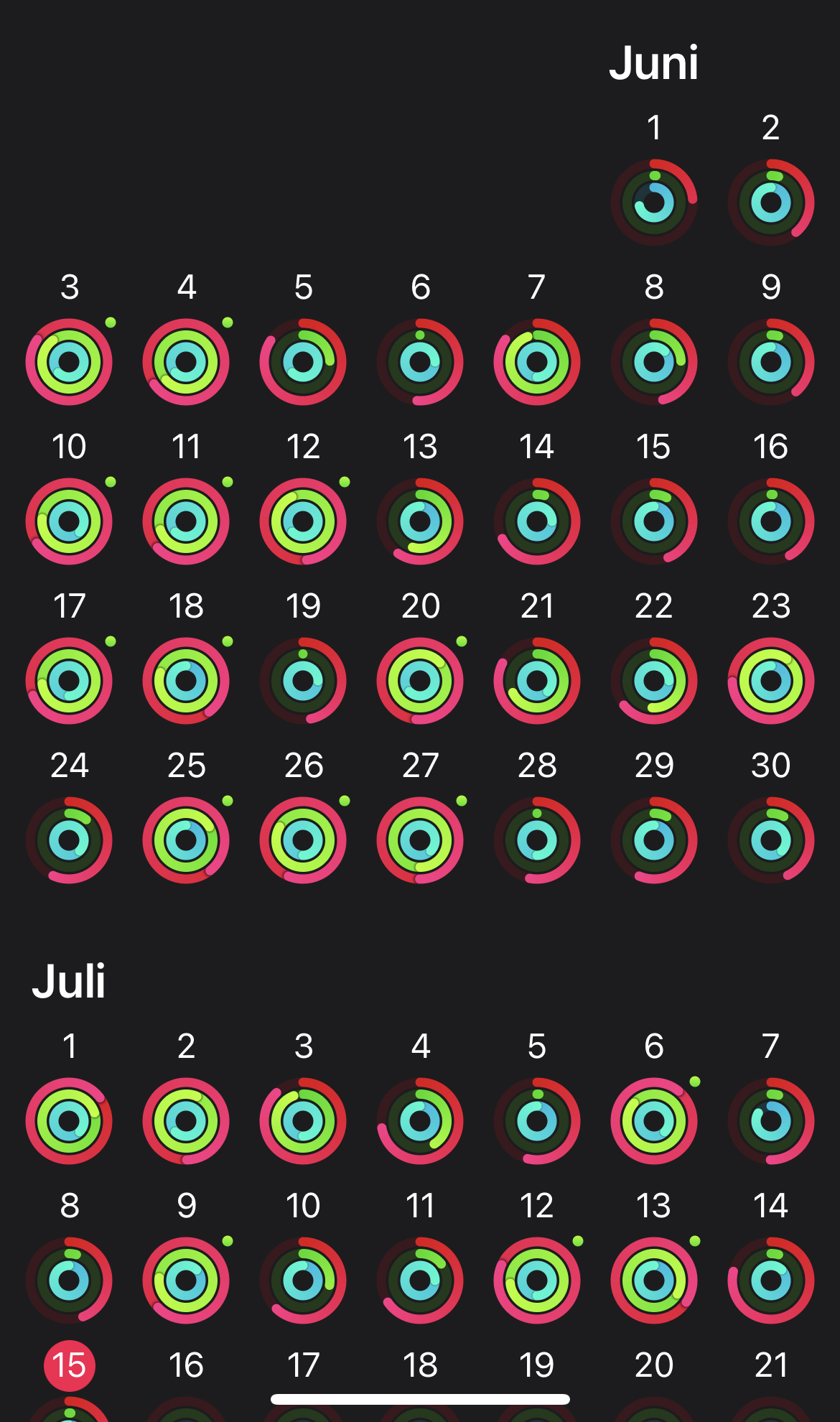Open Juni 20 activity day

[420, 681]
